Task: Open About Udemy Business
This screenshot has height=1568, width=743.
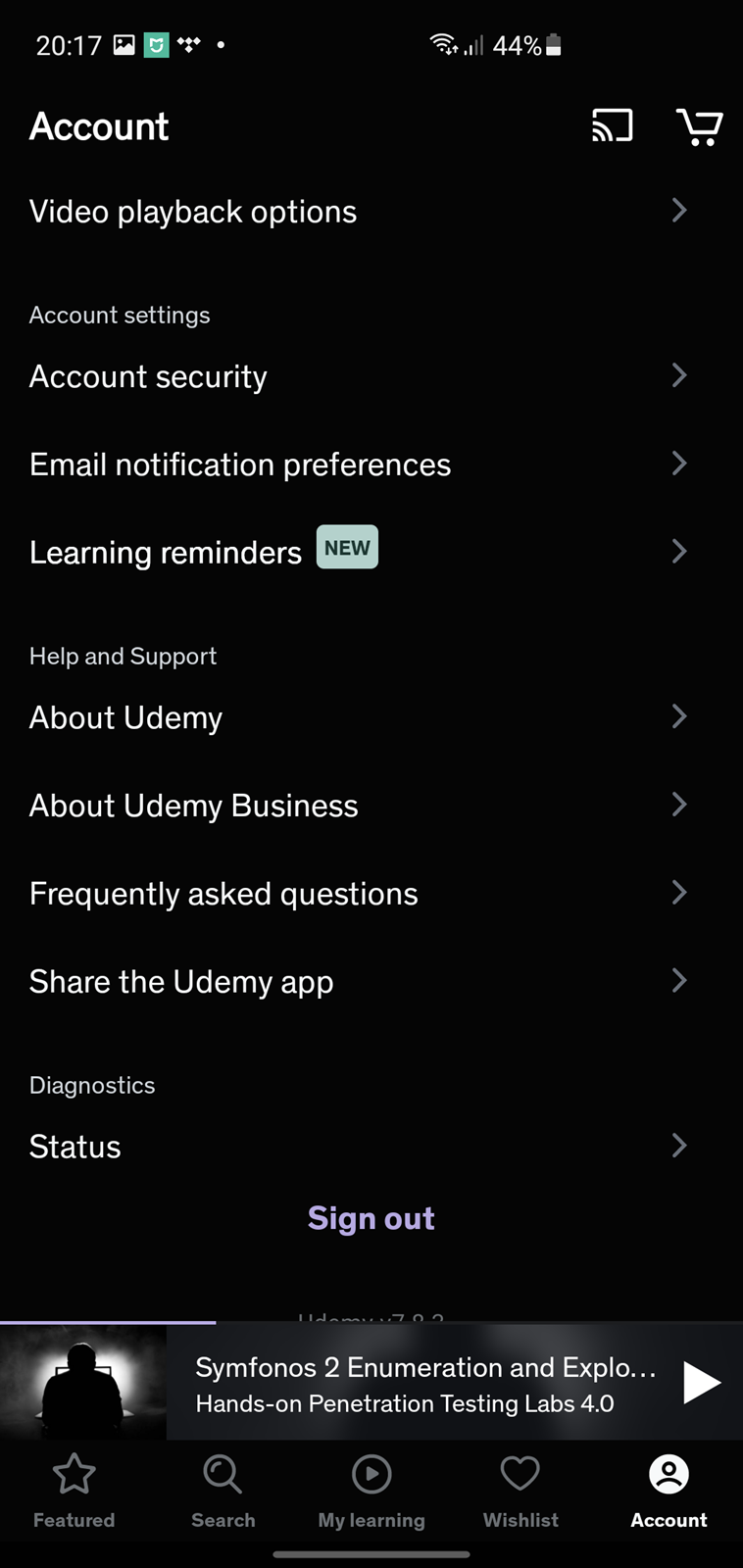Action: coord(371,805)
